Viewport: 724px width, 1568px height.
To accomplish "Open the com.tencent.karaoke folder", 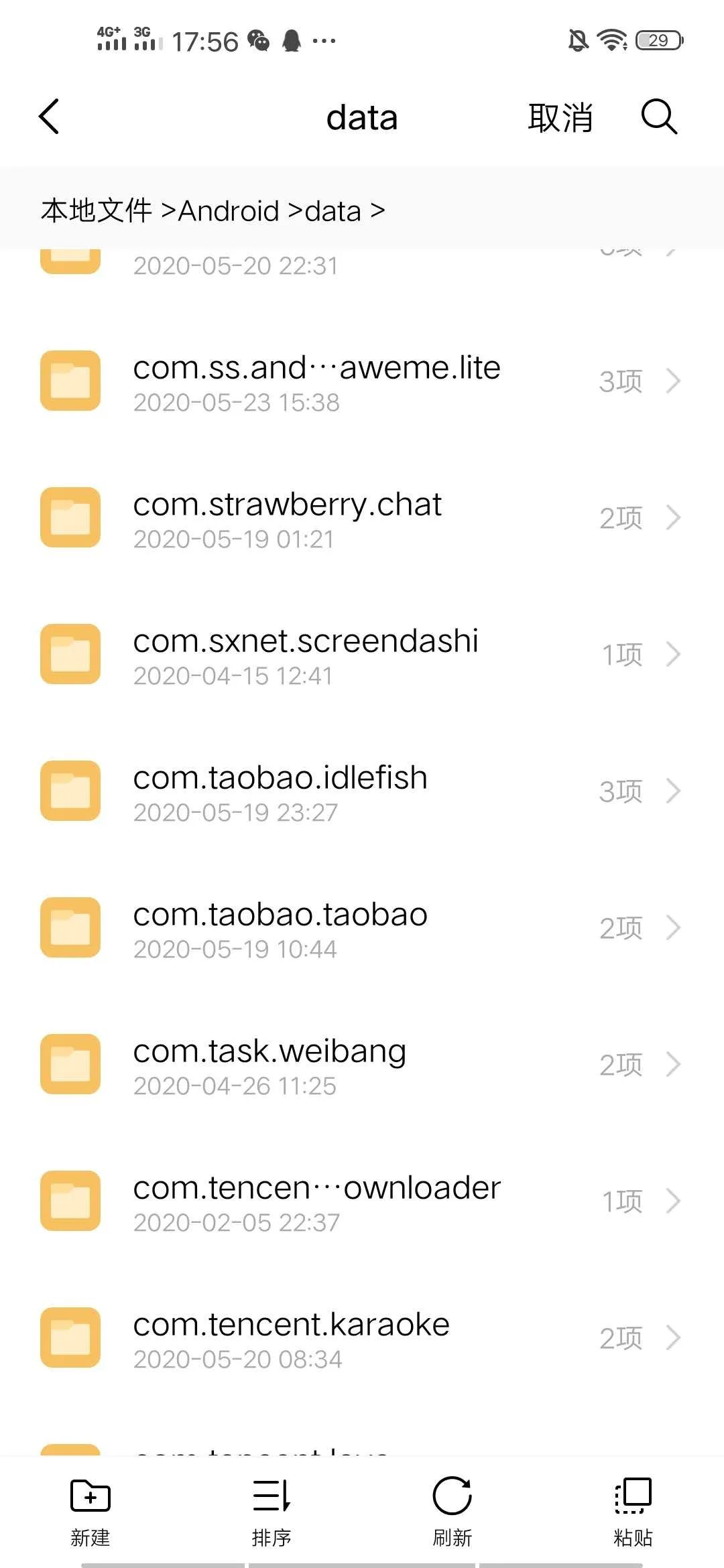I will coord(362,1339).
